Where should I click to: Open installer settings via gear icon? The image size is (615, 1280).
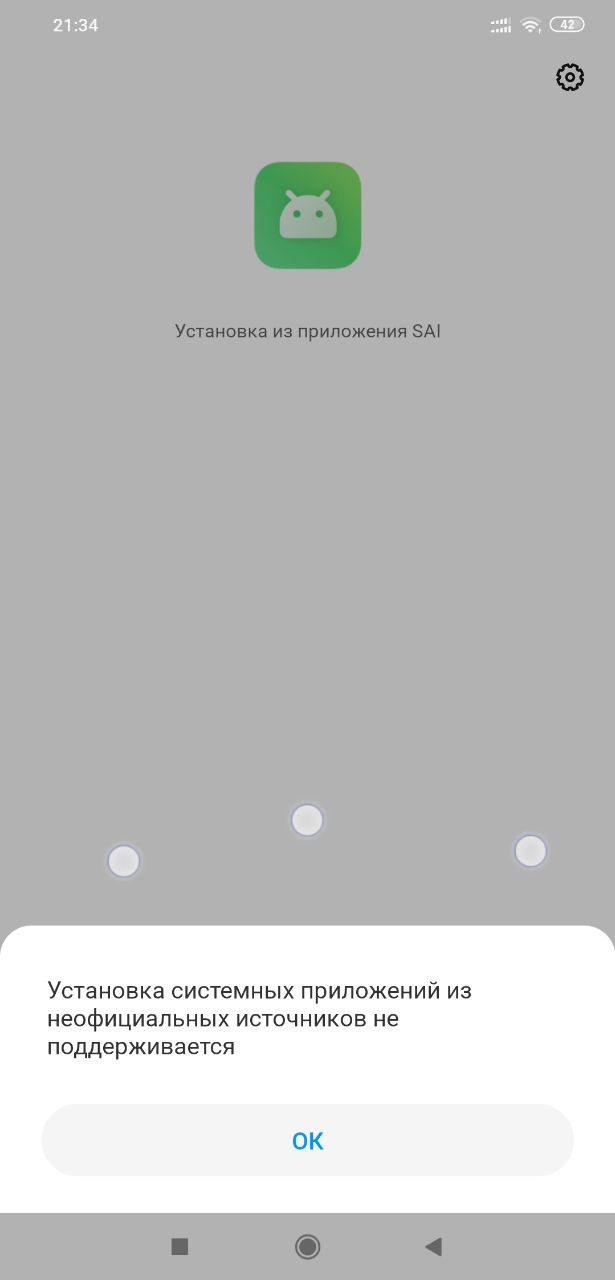pos(569,77)
